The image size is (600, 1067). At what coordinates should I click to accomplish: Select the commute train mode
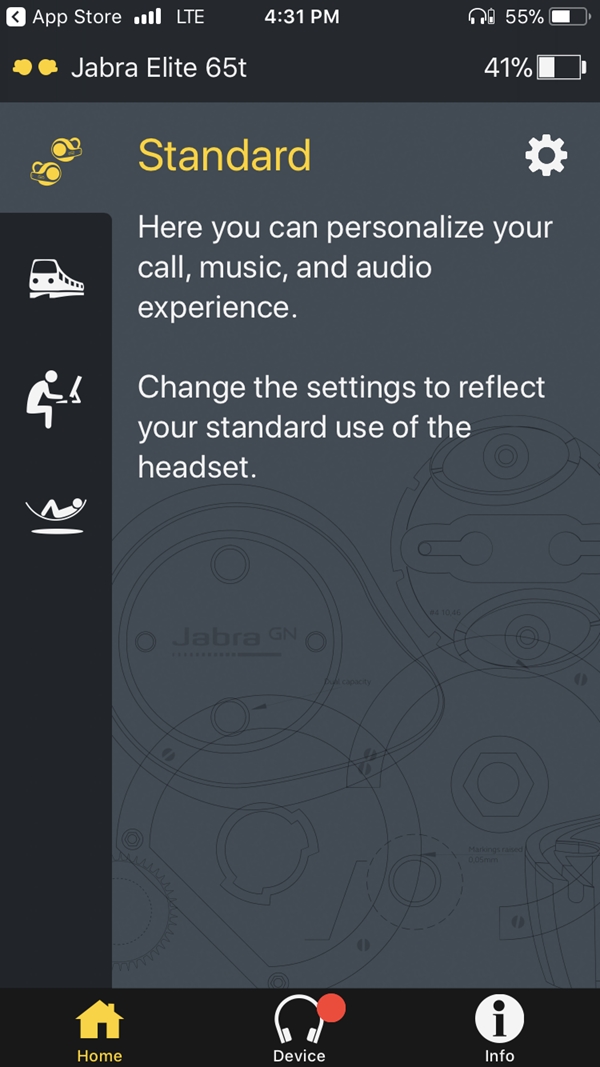[x=56, y=278]
